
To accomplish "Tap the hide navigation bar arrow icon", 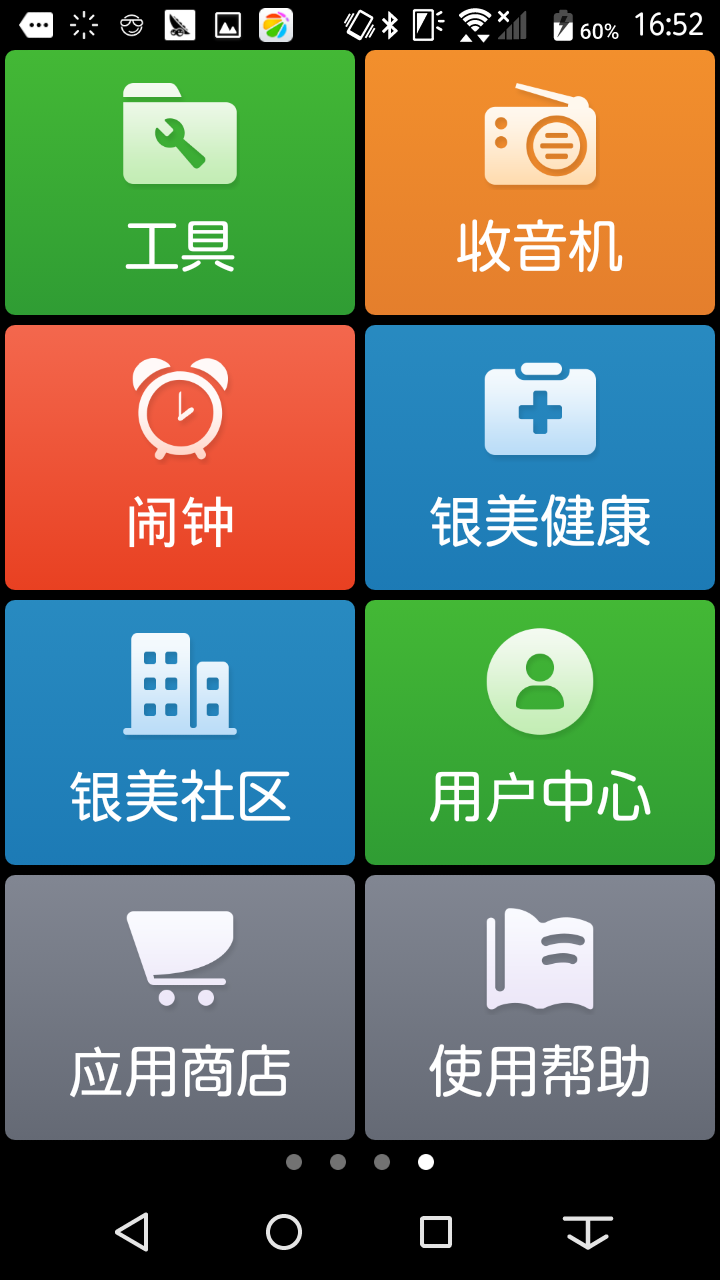I will coord(588,1232).
